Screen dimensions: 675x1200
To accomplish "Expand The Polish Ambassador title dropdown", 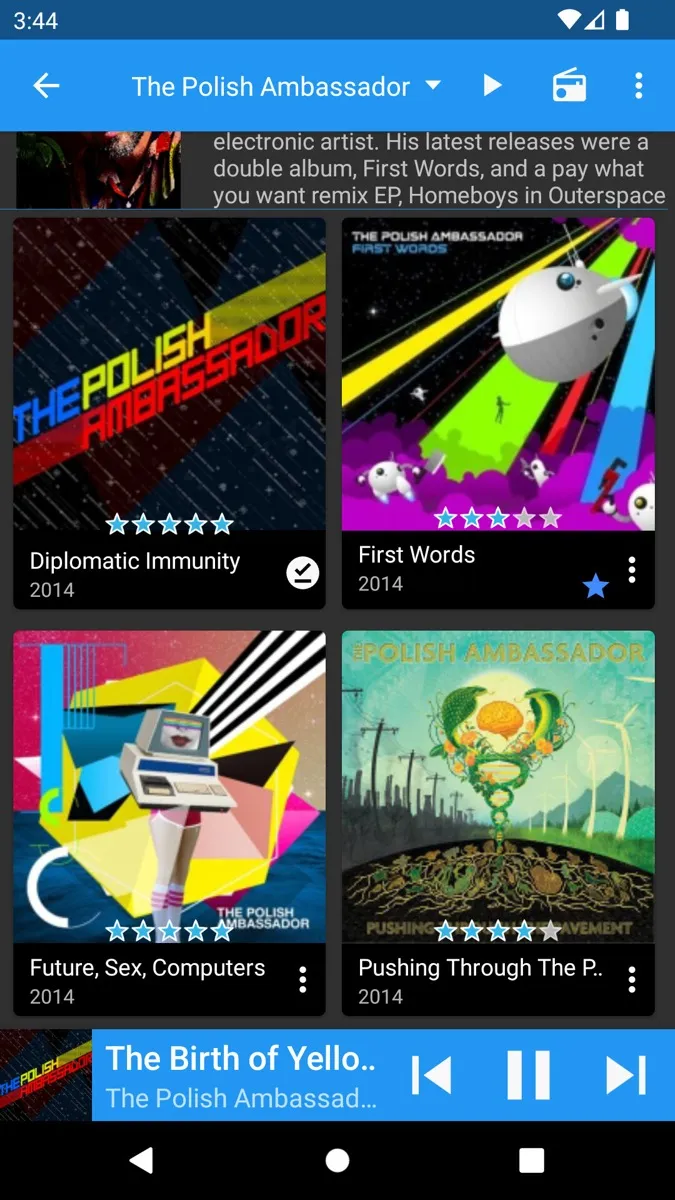I will [433, 86].
